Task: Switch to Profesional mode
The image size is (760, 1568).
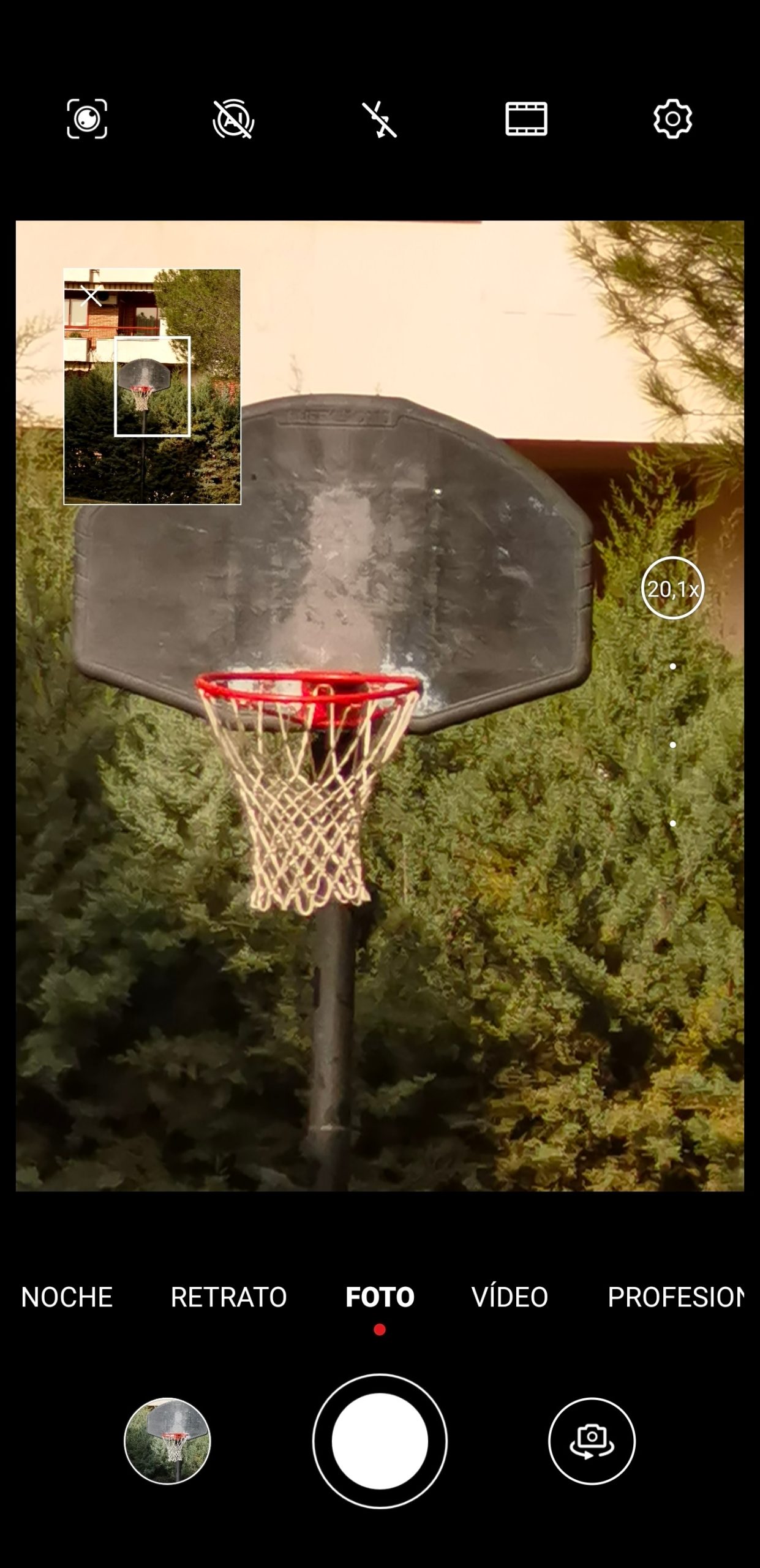Action: (x=675, y=1297)
